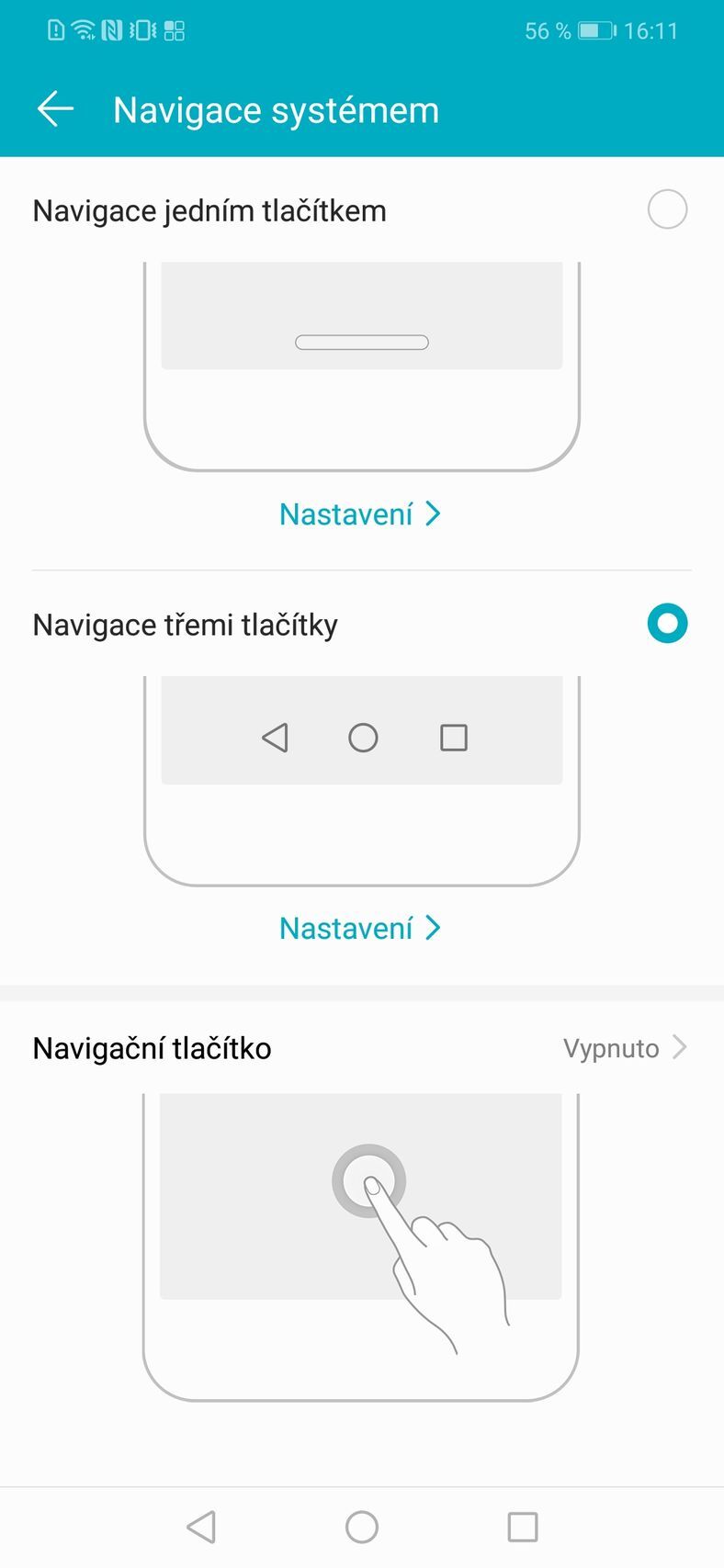This screenshot has width=724, height=1568.
Task: Select Navigace jedním tlačítkem radio button
Action: pyautogui.click(x=667, y=209)
